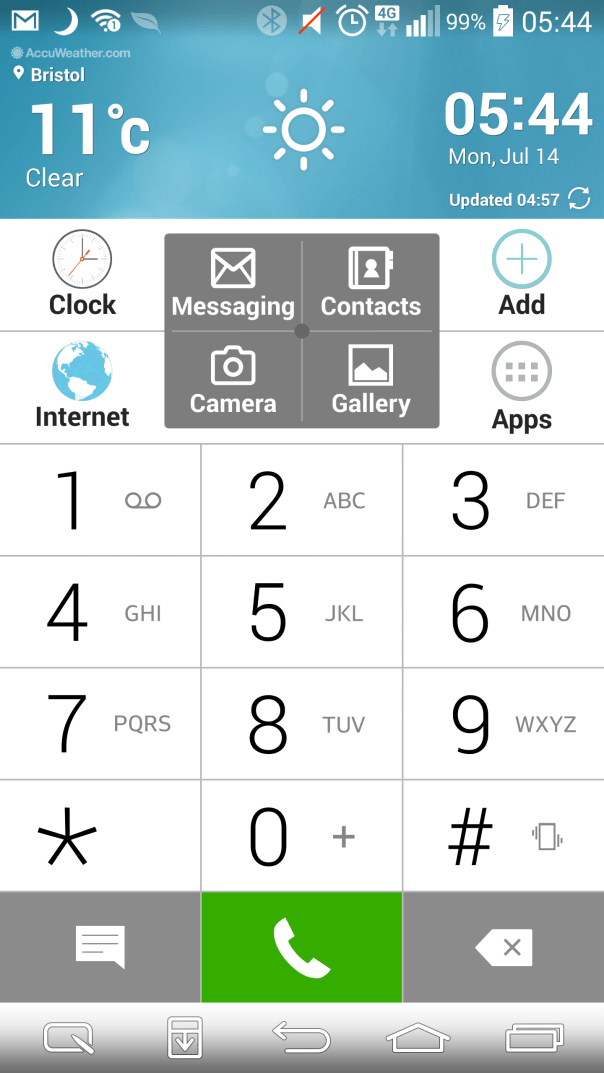Go to the home screen

pyautogui.click(x=418, y=1038)
